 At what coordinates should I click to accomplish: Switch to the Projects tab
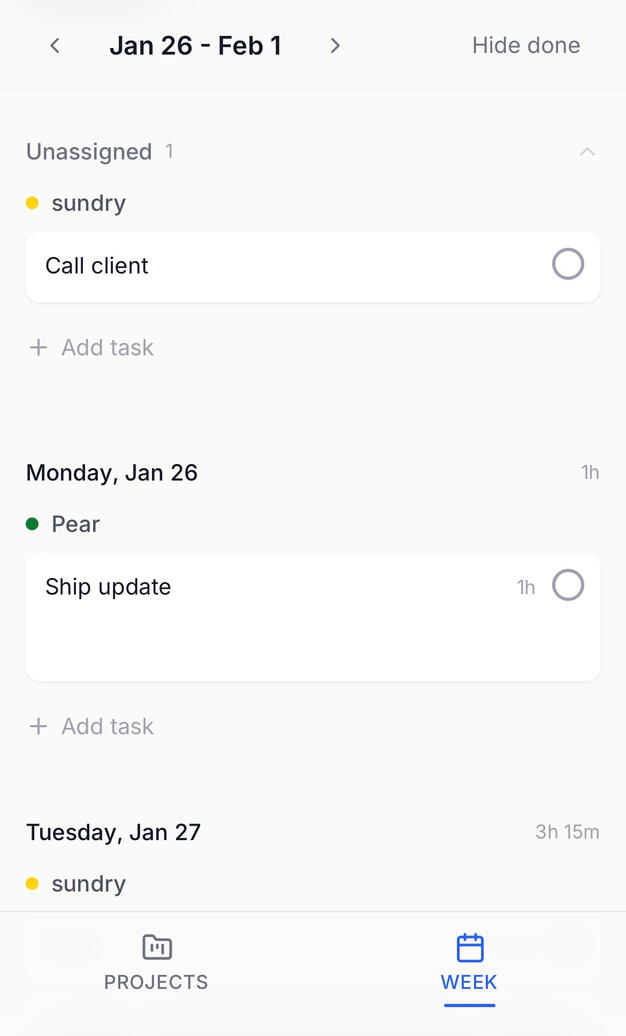coord(156,962)
